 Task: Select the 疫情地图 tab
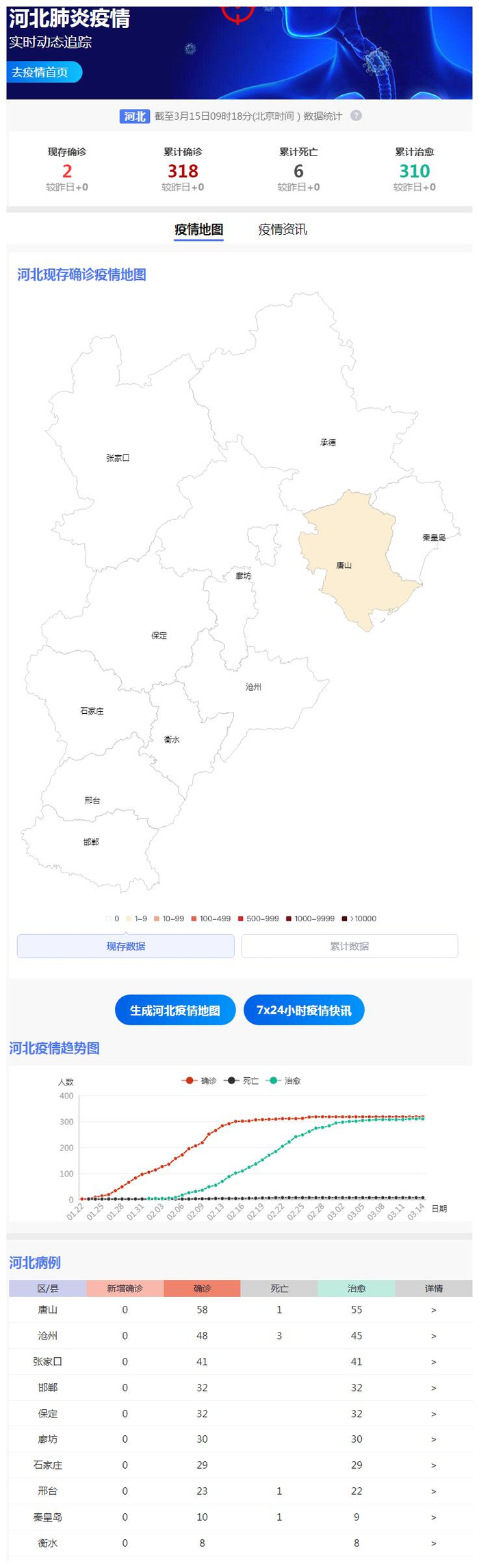pyautogui.click(x=198, y=229)
